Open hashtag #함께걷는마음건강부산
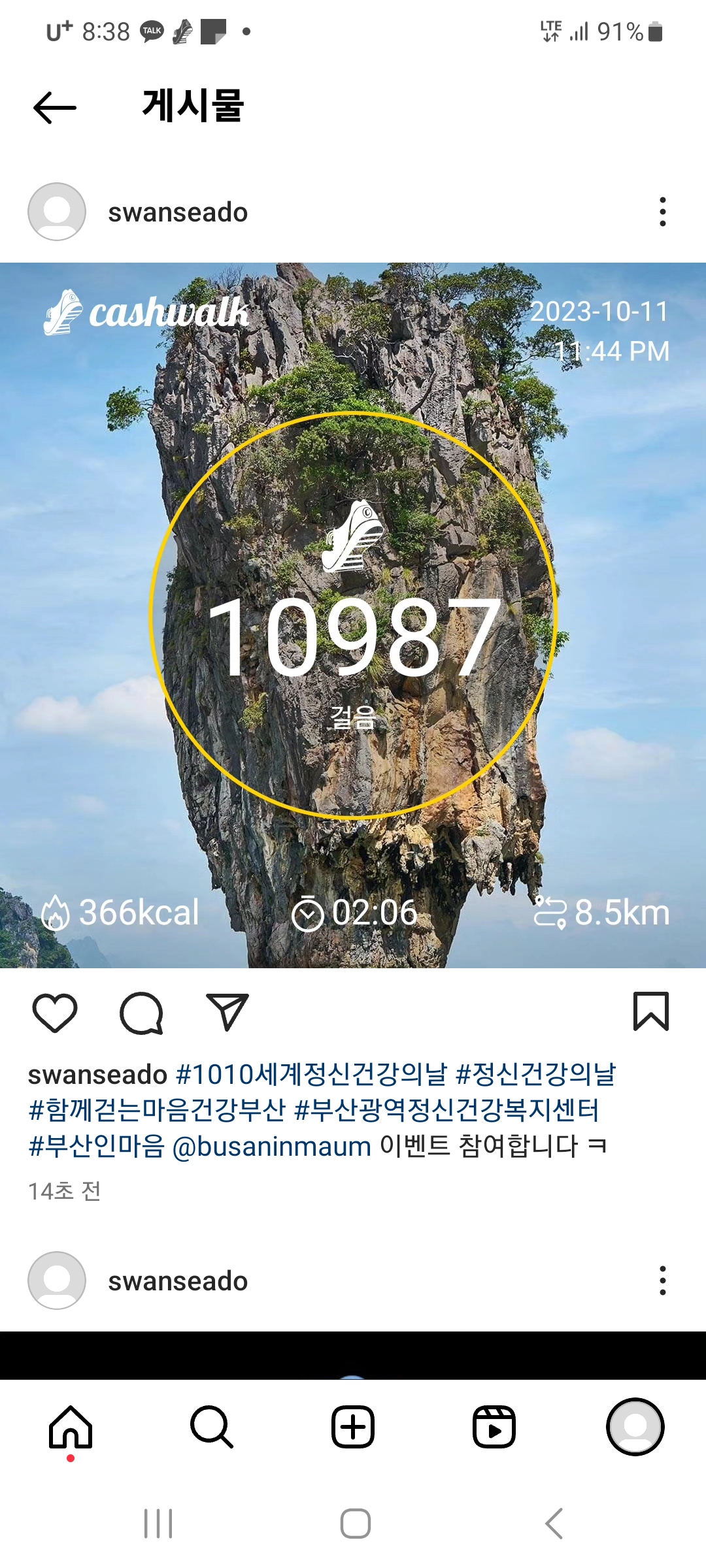This screenshot has width=706, height=1568. tap(157, 1110)
